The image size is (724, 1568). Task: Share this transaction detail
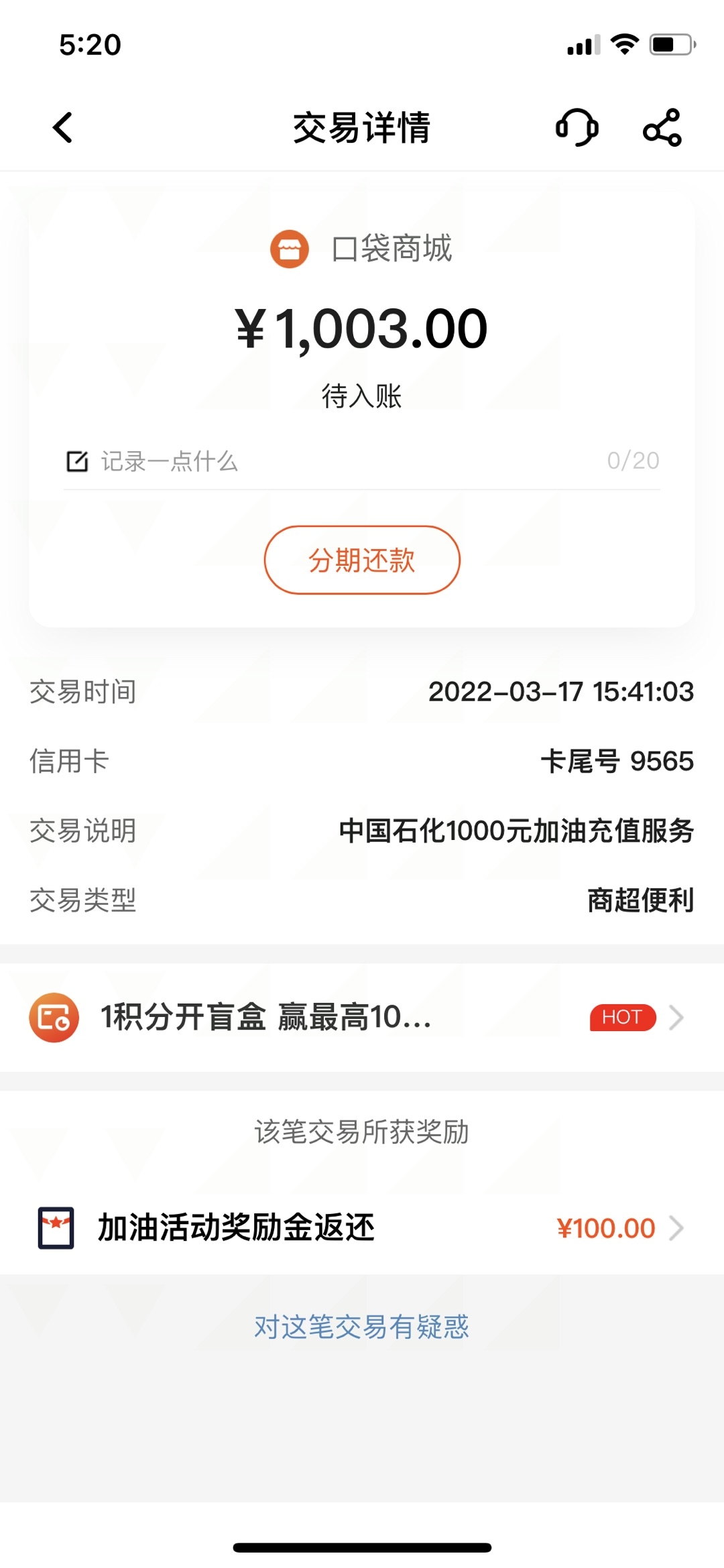coord(662,127)
